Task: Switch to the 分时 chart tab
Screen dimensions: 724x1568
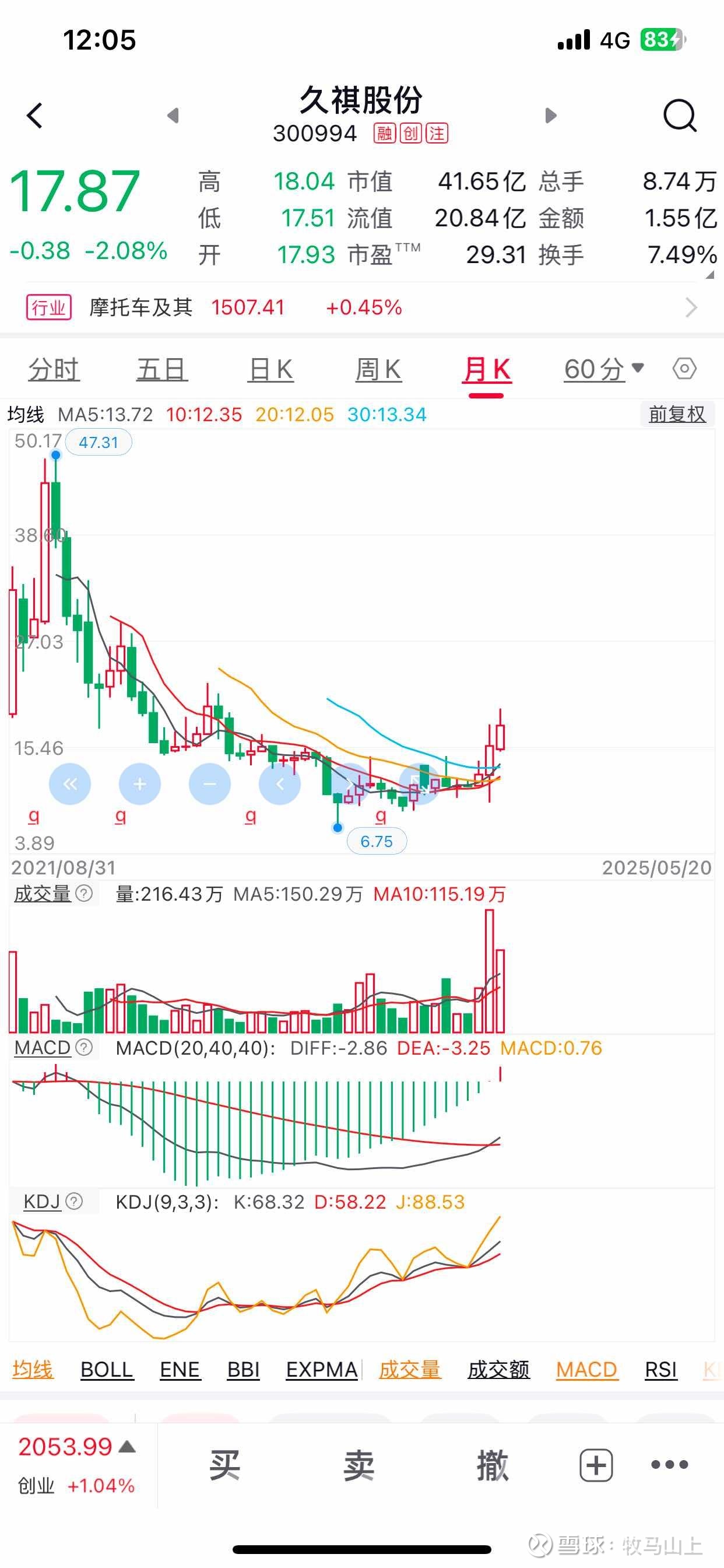Action: point(54,369)
